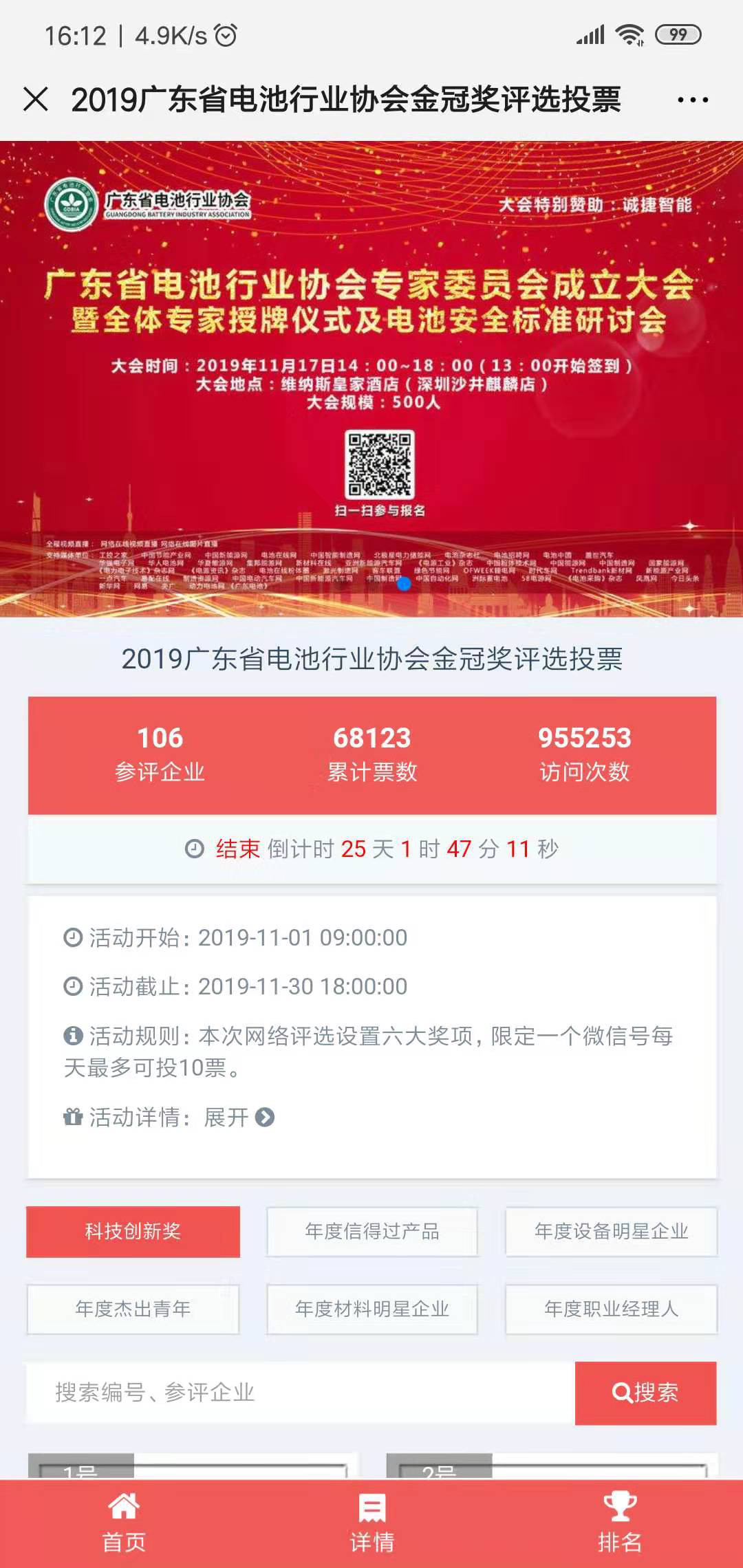
Task: Select the 科技创新奖 category
Action: pyautogui.click(x=133, y=1232)
